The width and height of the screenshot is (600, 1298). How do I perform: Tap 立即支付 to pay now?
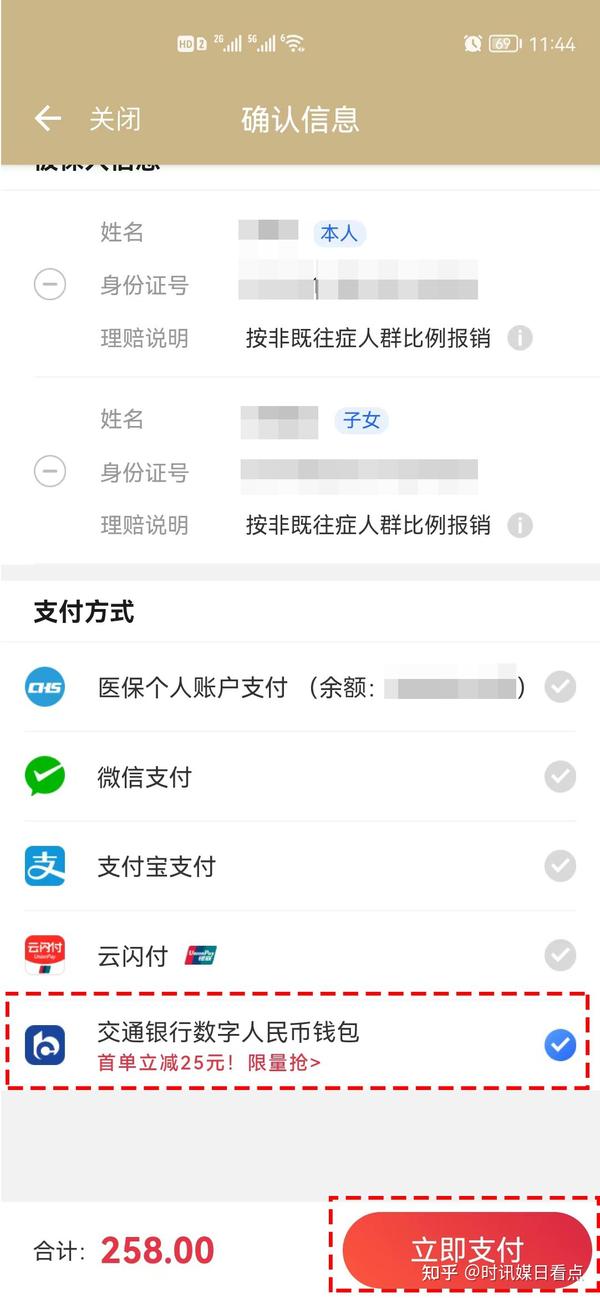(467, 1247)
